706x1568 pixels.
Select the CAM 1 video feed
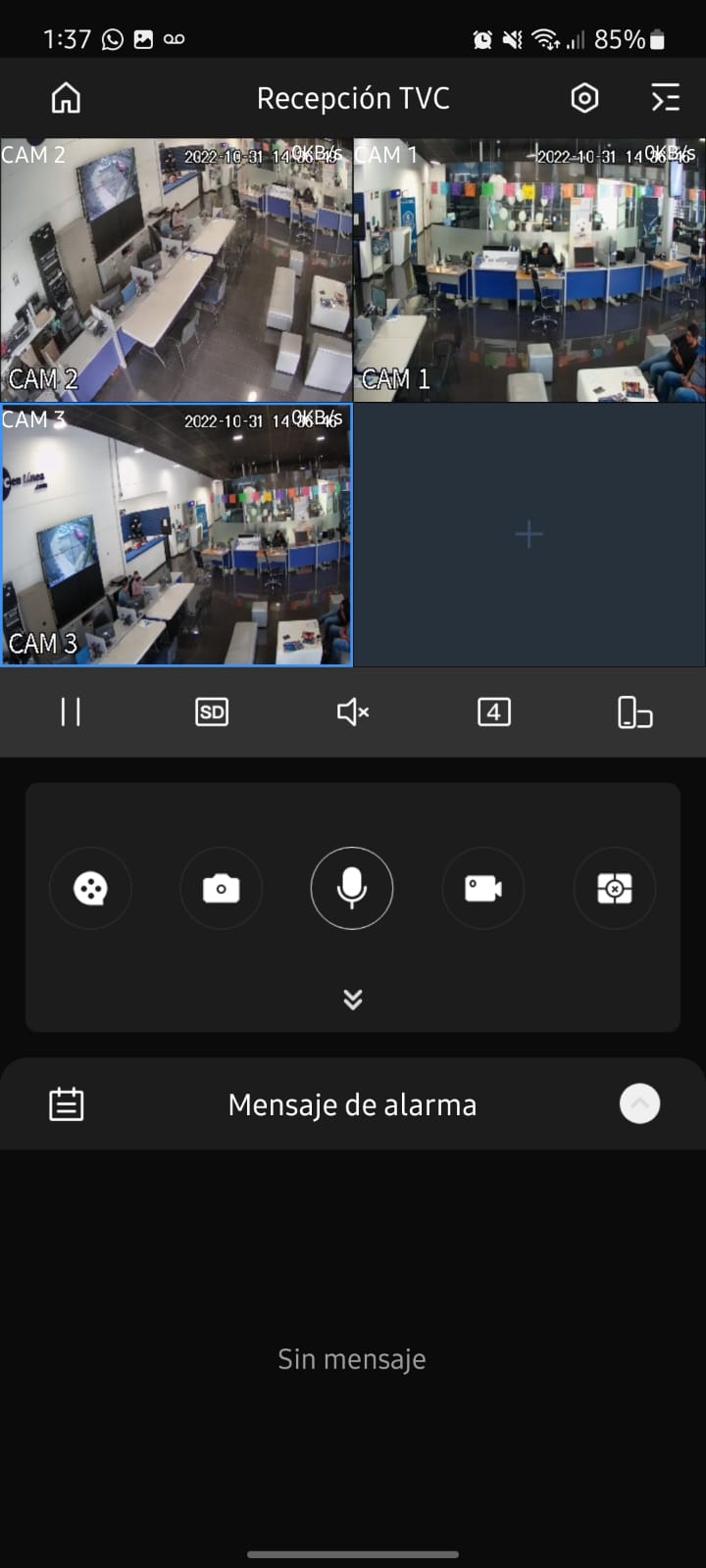[x=529, y=269]
